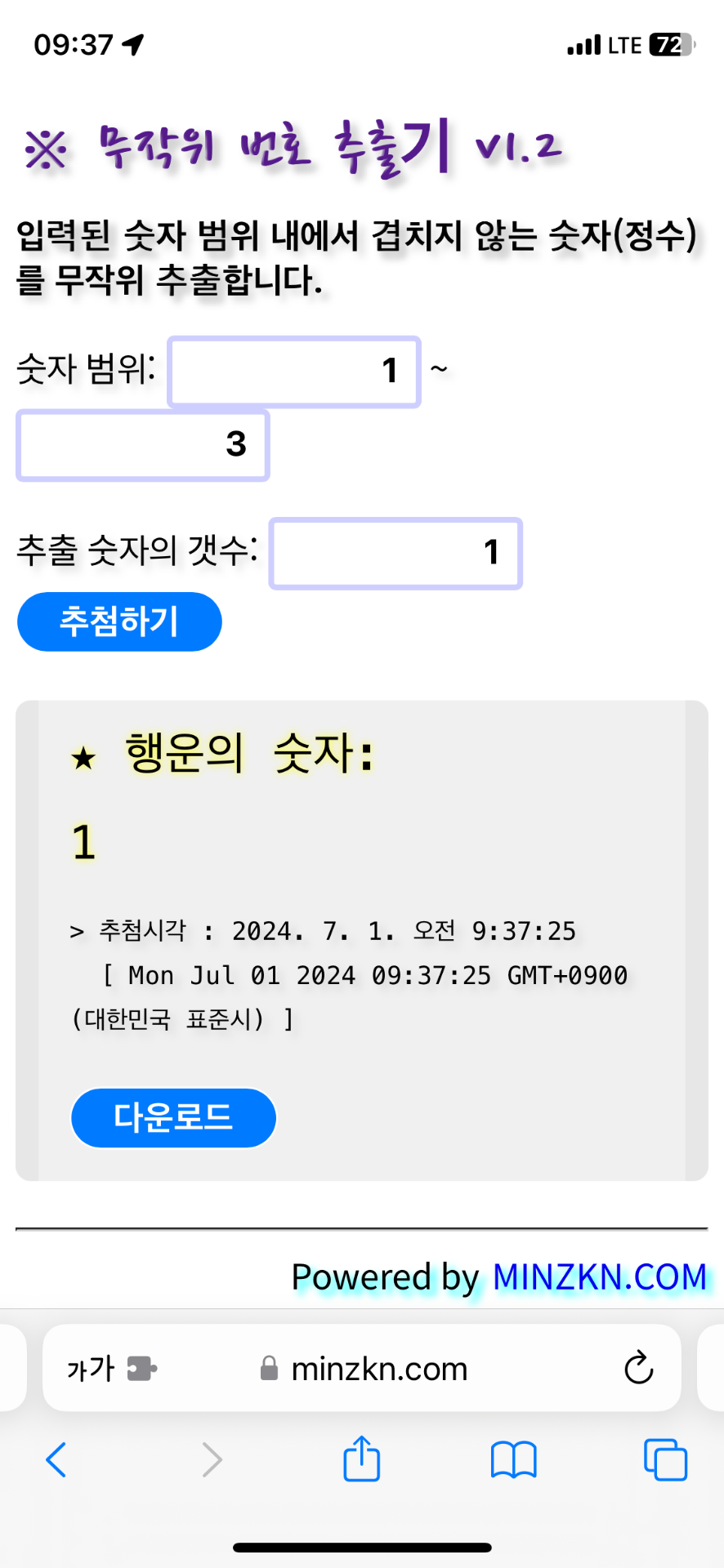
Task: Show all open tabs
Action: coord(665,1459)
